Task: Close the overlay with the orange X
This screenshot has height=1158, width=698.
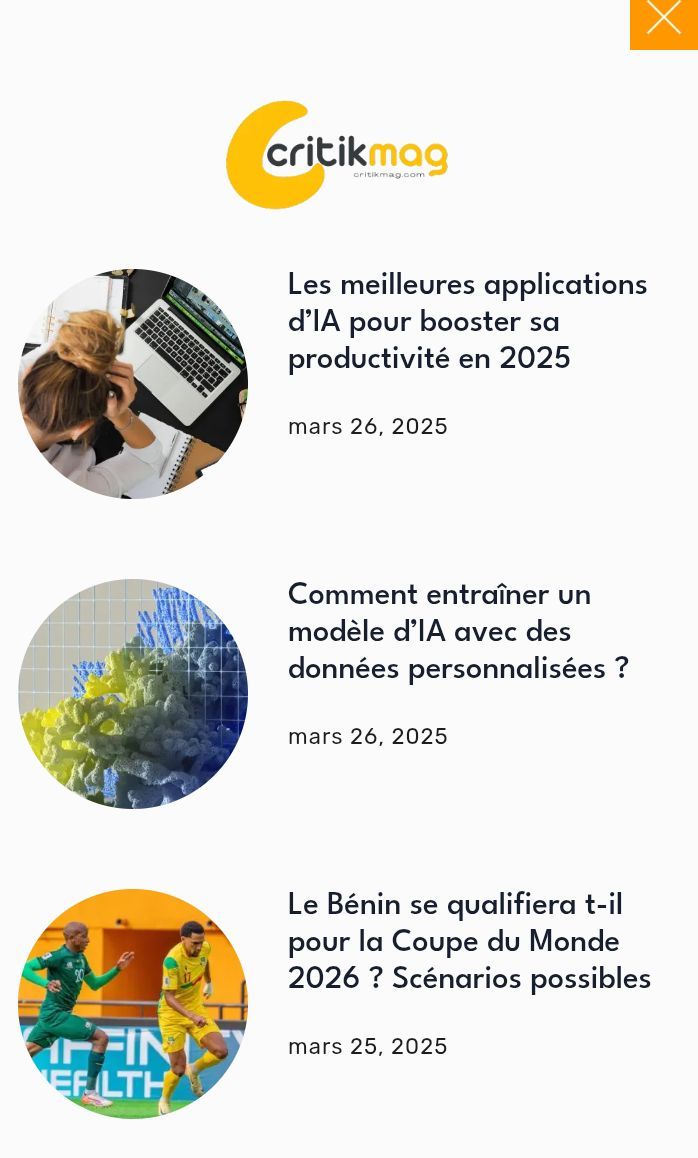Action: [663, 20]
